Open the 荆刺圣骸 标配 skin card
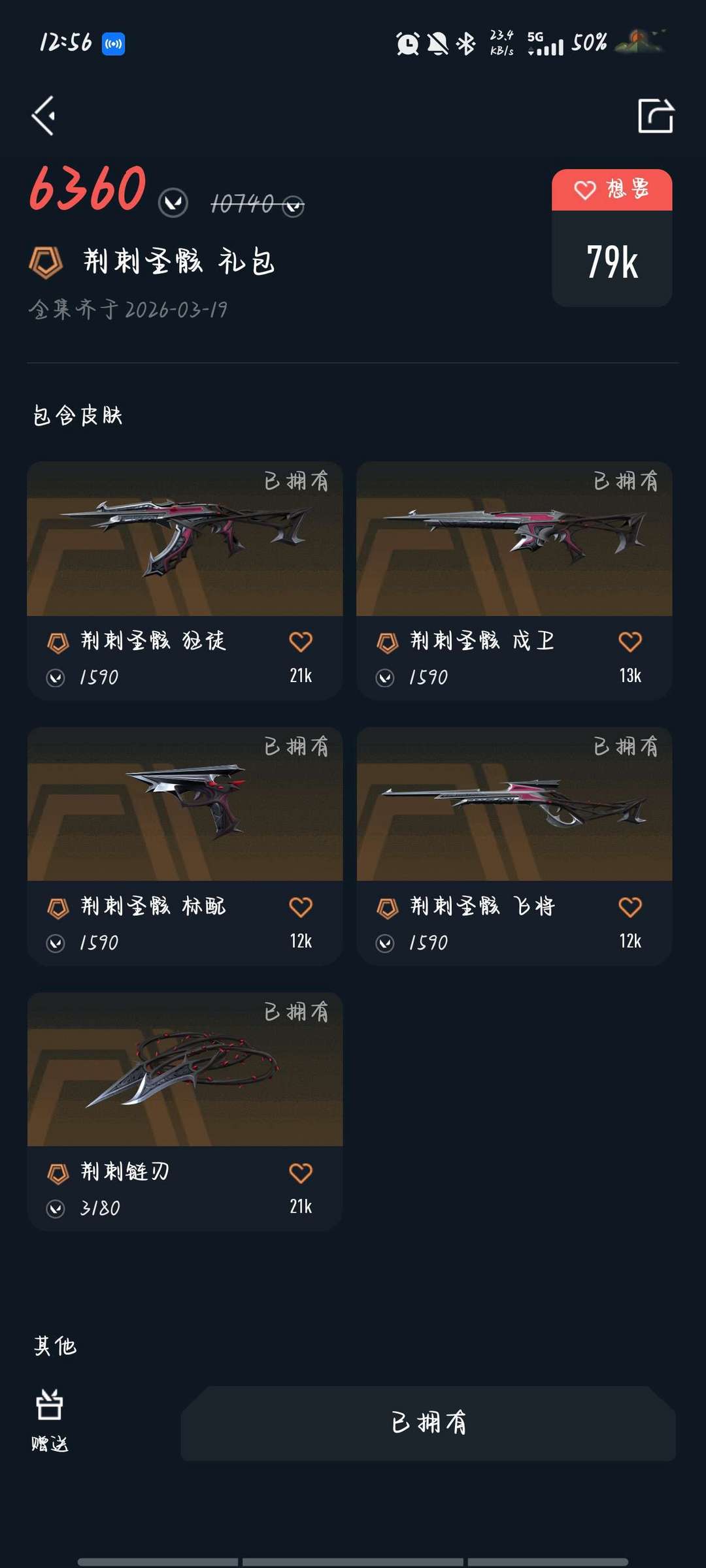Screen dimensions: 706x1568 coord(185,846)
